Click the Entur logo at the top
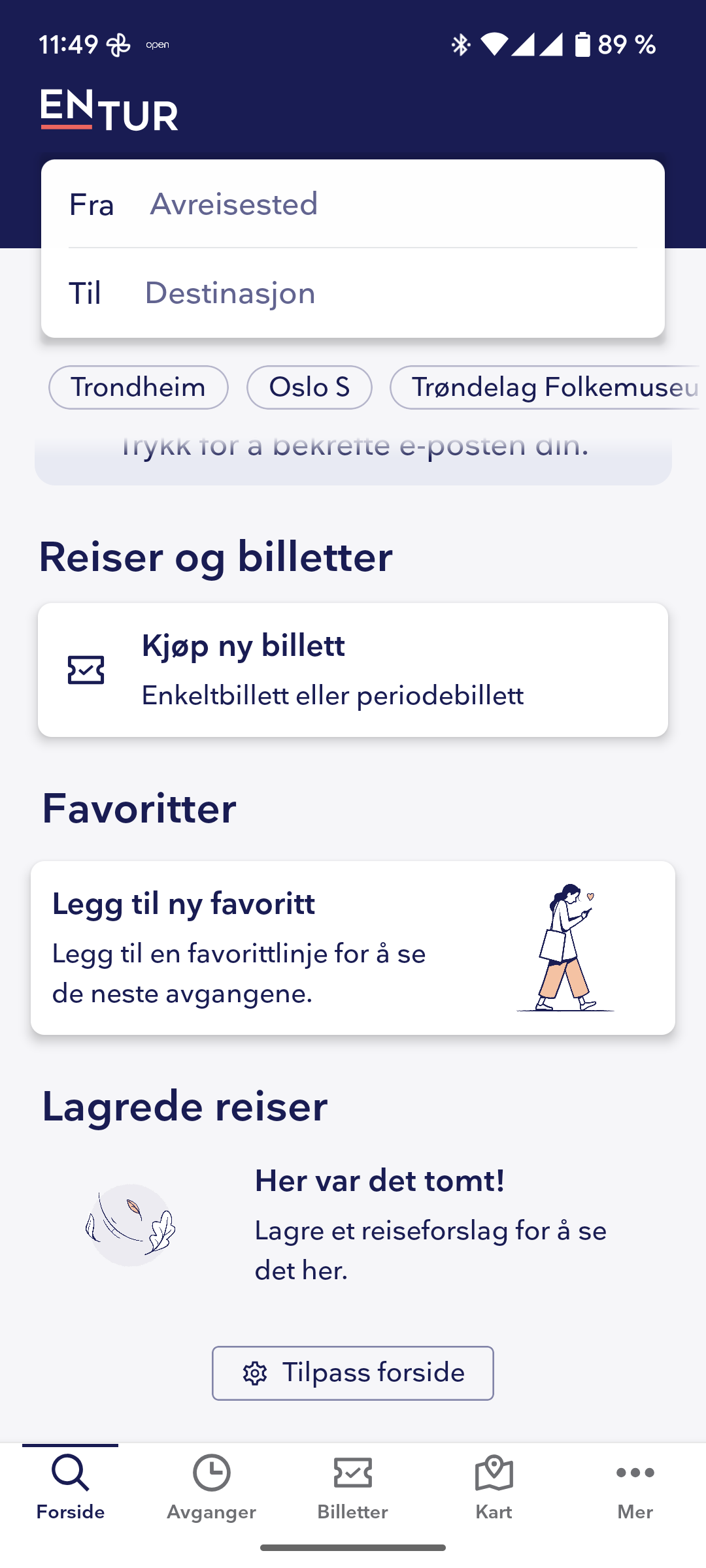The image size is (706, 1568). pos(109,111)
